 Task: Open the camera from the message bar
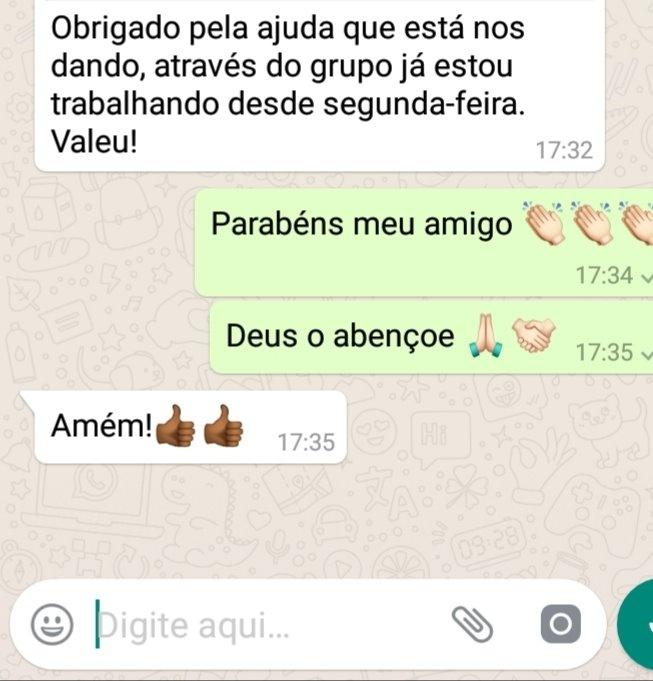tap(559, 625)
